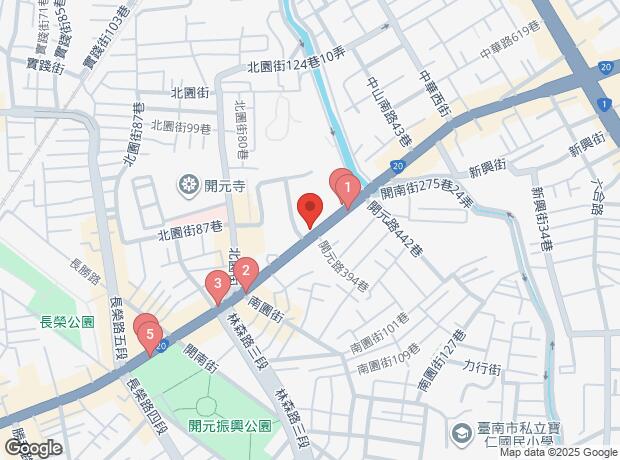The image size is (620, 460).
Task: Open map marker number 2
Action: 246,274
